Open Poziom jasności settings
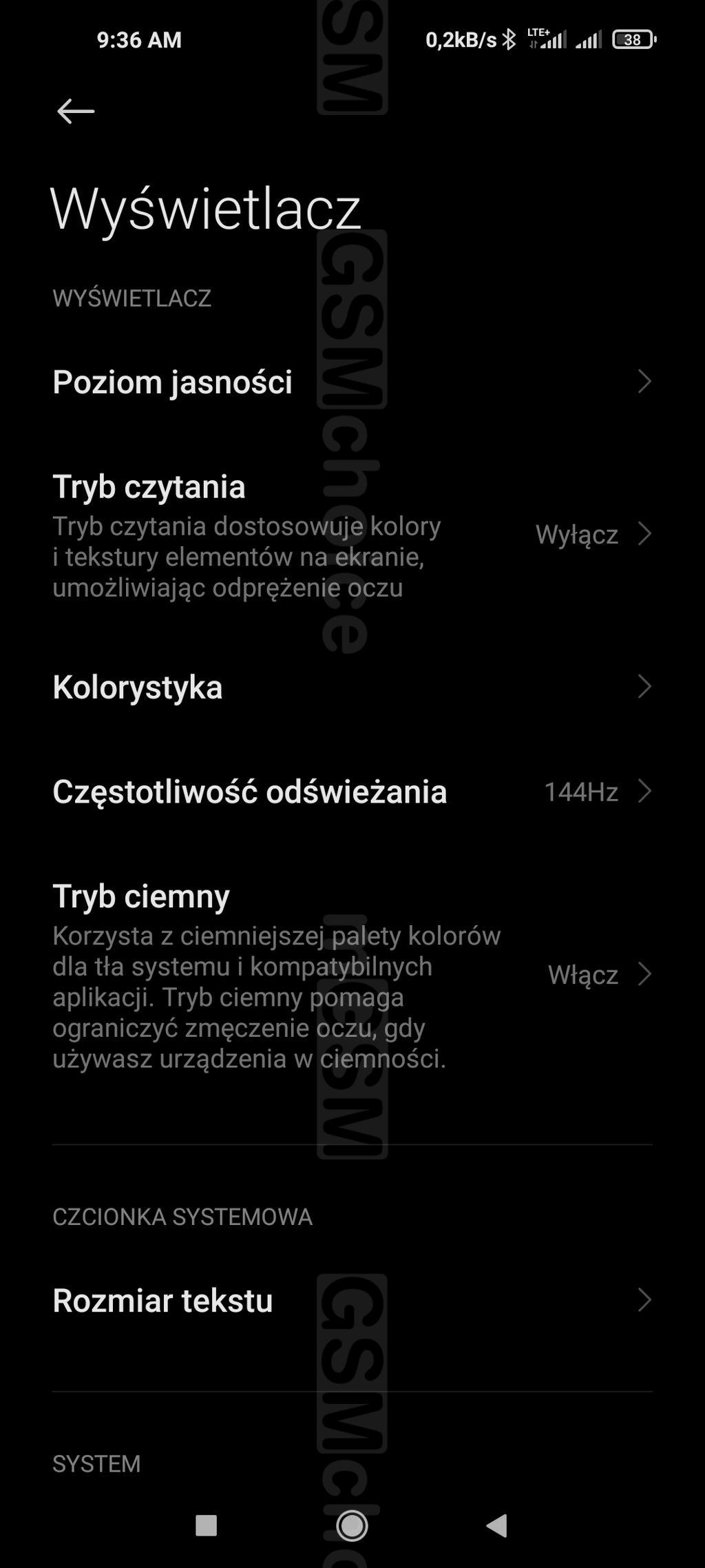The height and width of the screenshot is (1568, 705). tap(351, 382)
